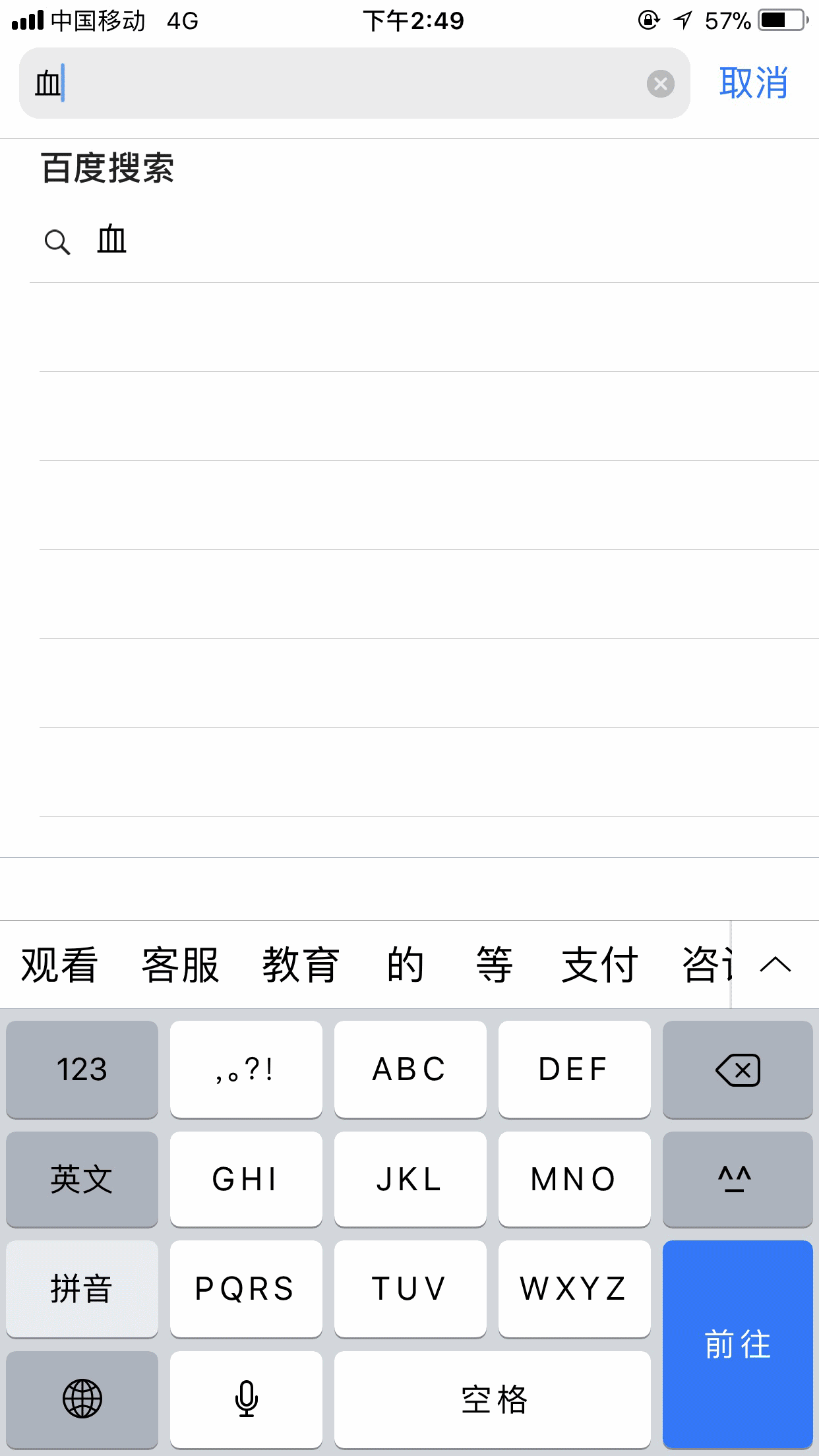Start voice dictation with the microphone
The height and width of the screenshot is (1456, 819).
[x=246, y=1399]
